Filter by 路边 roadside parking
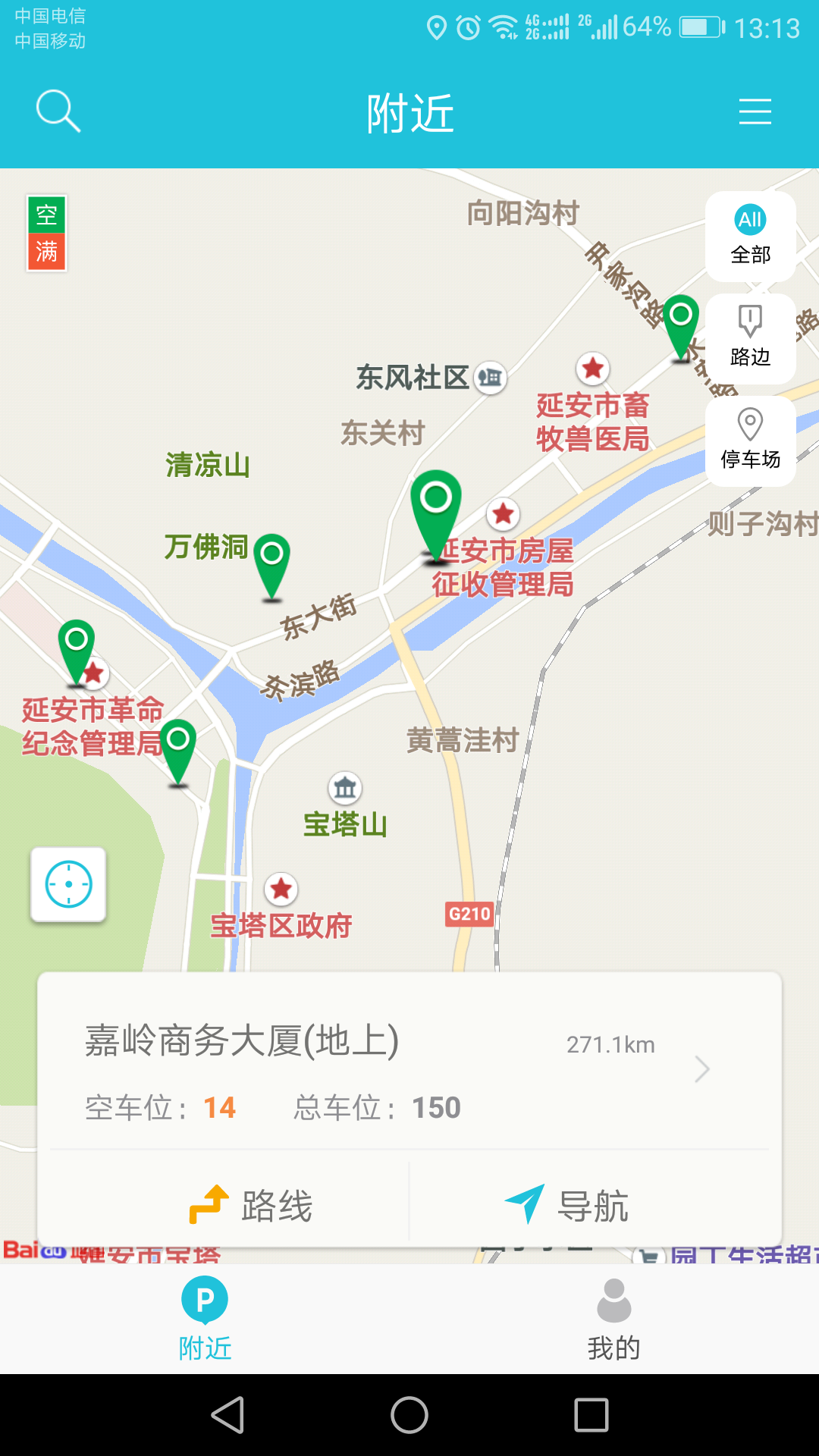Screen dimensions: 819x1456 coord(750,338)
